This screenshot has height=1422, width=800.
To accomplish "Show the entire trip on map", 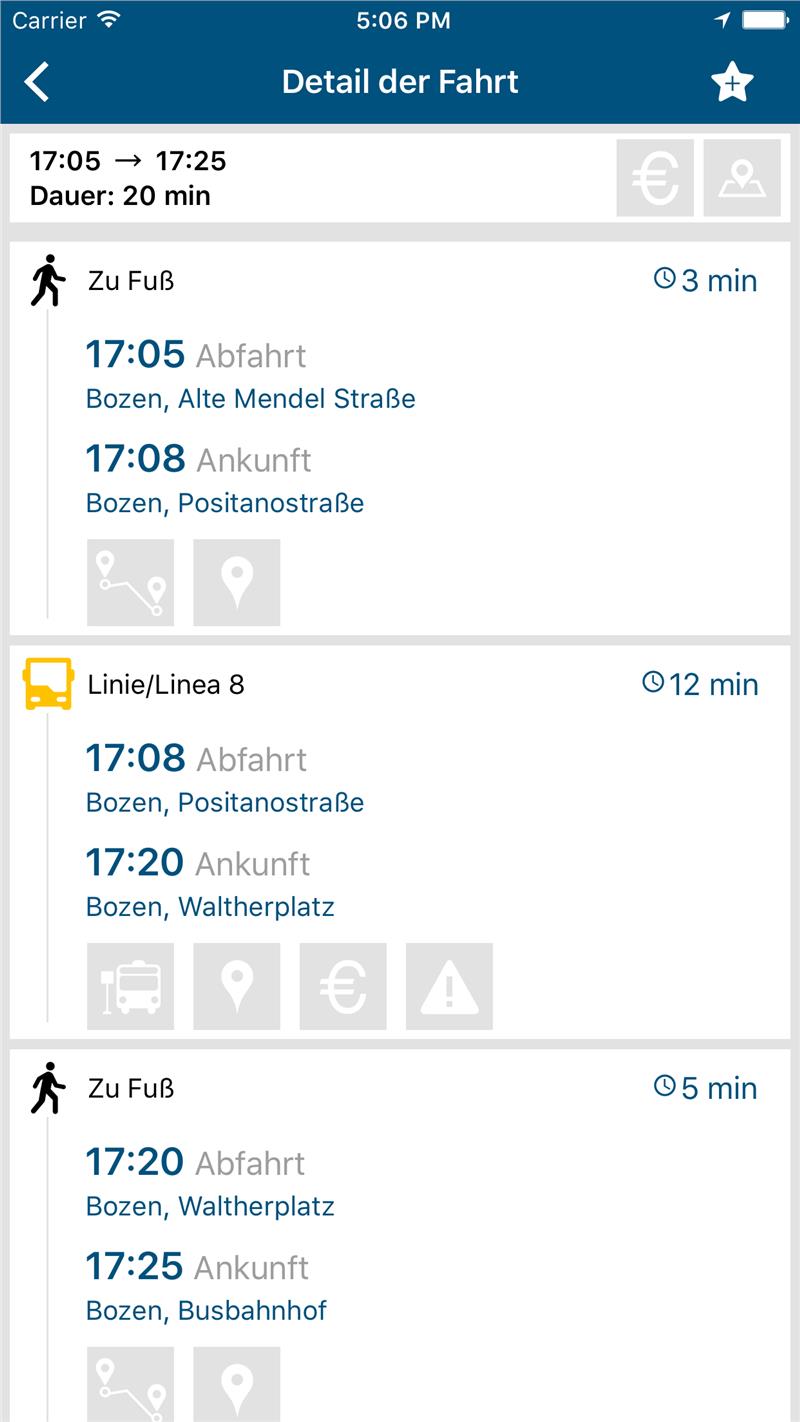I will [742, 178].
